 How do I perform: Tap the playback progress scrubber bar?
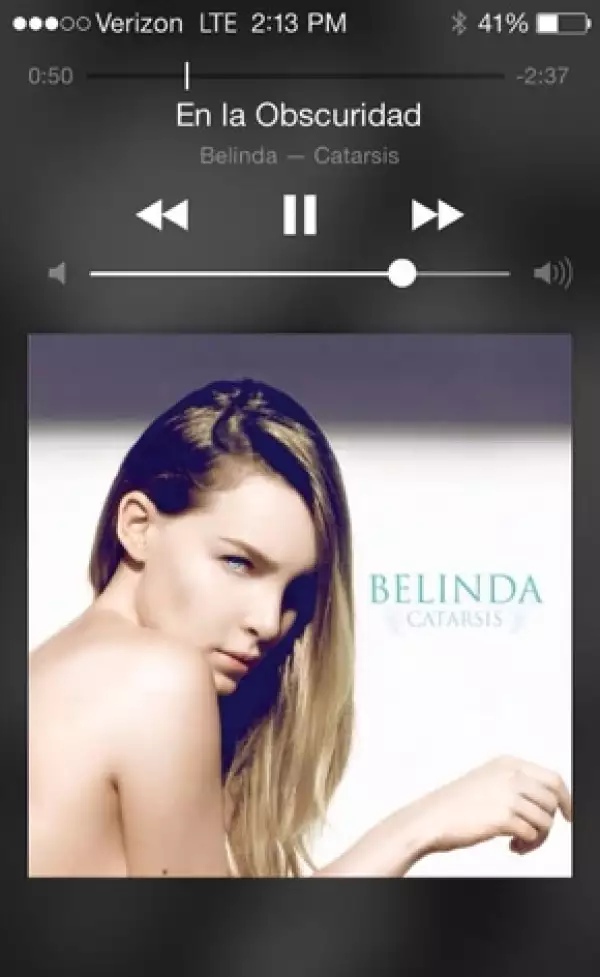(x=295, y=76)
